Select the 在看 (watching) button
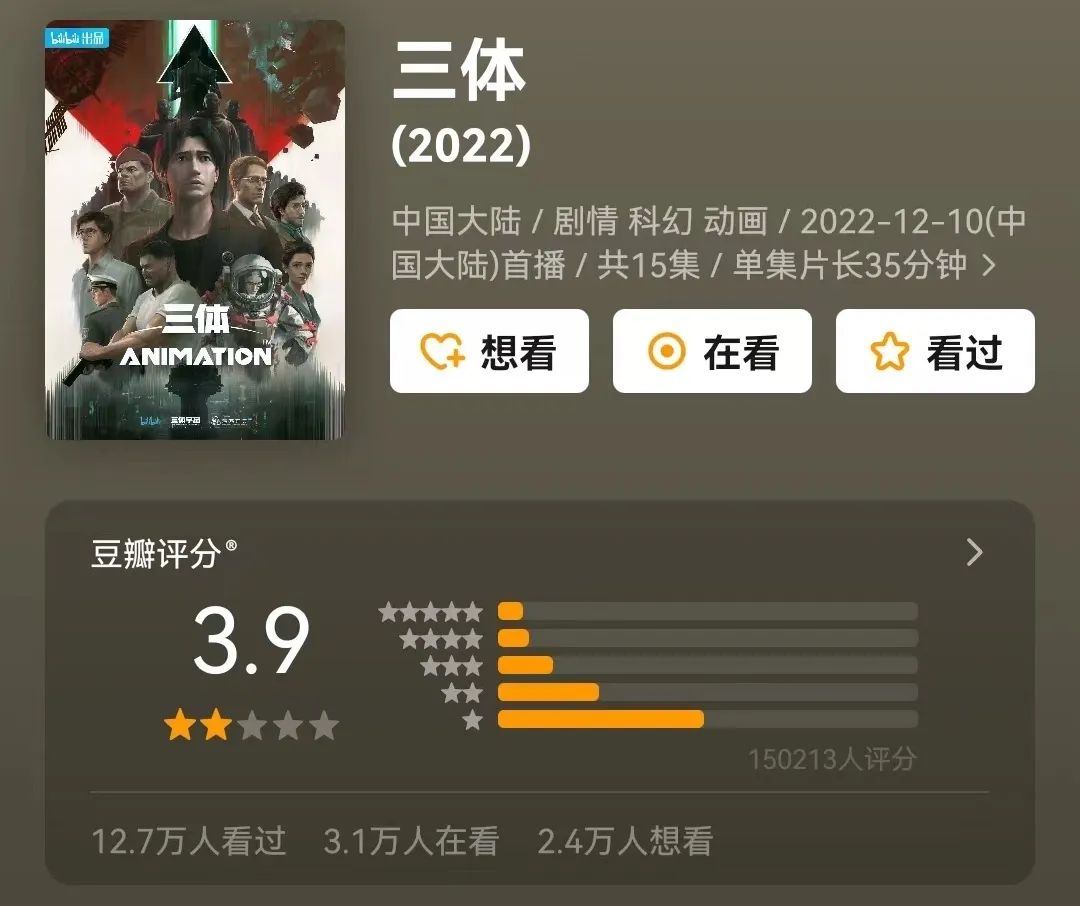Screen dimensions: 1080x906 (712, 351)
